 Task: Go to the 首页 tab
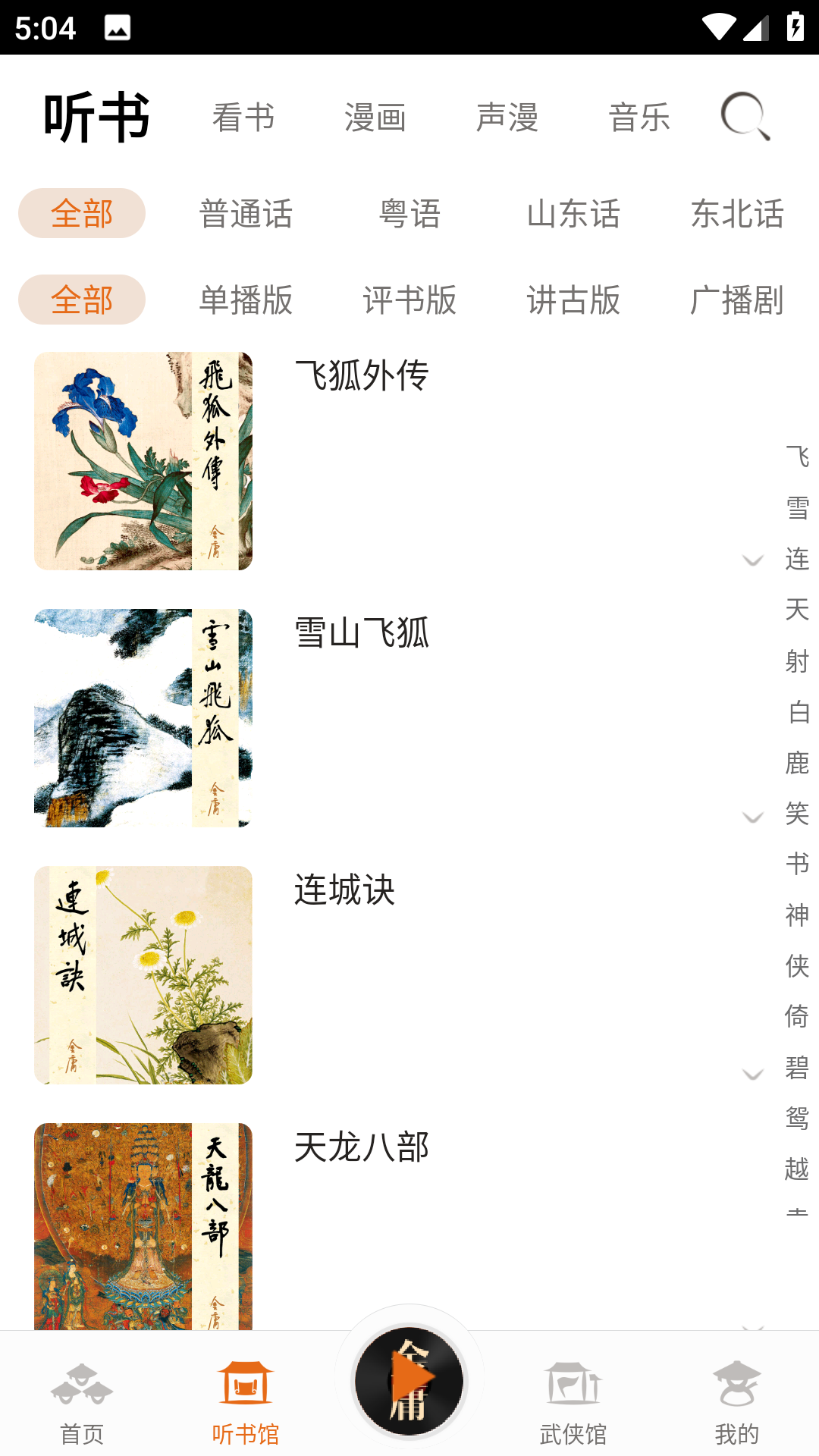coord(82,1401)
